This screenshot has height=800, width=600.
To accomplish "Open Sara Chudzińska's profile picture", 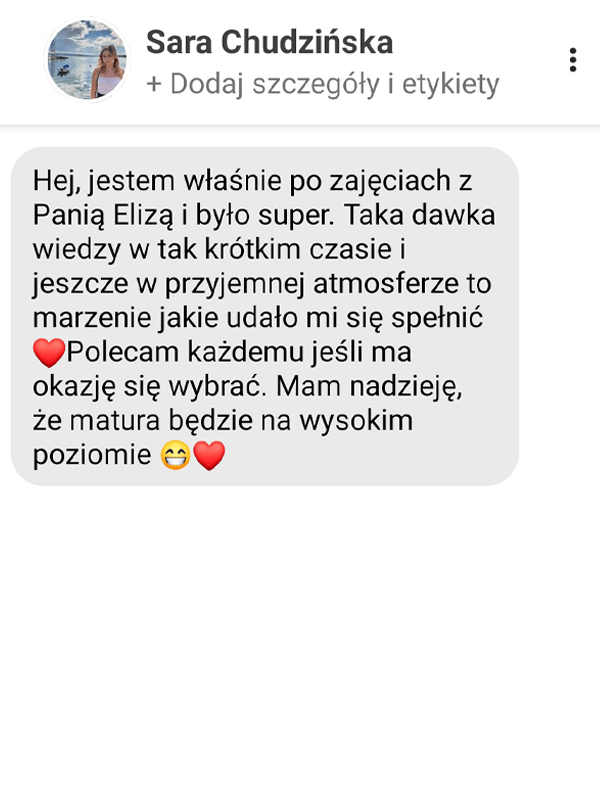I will pos(87,60).
